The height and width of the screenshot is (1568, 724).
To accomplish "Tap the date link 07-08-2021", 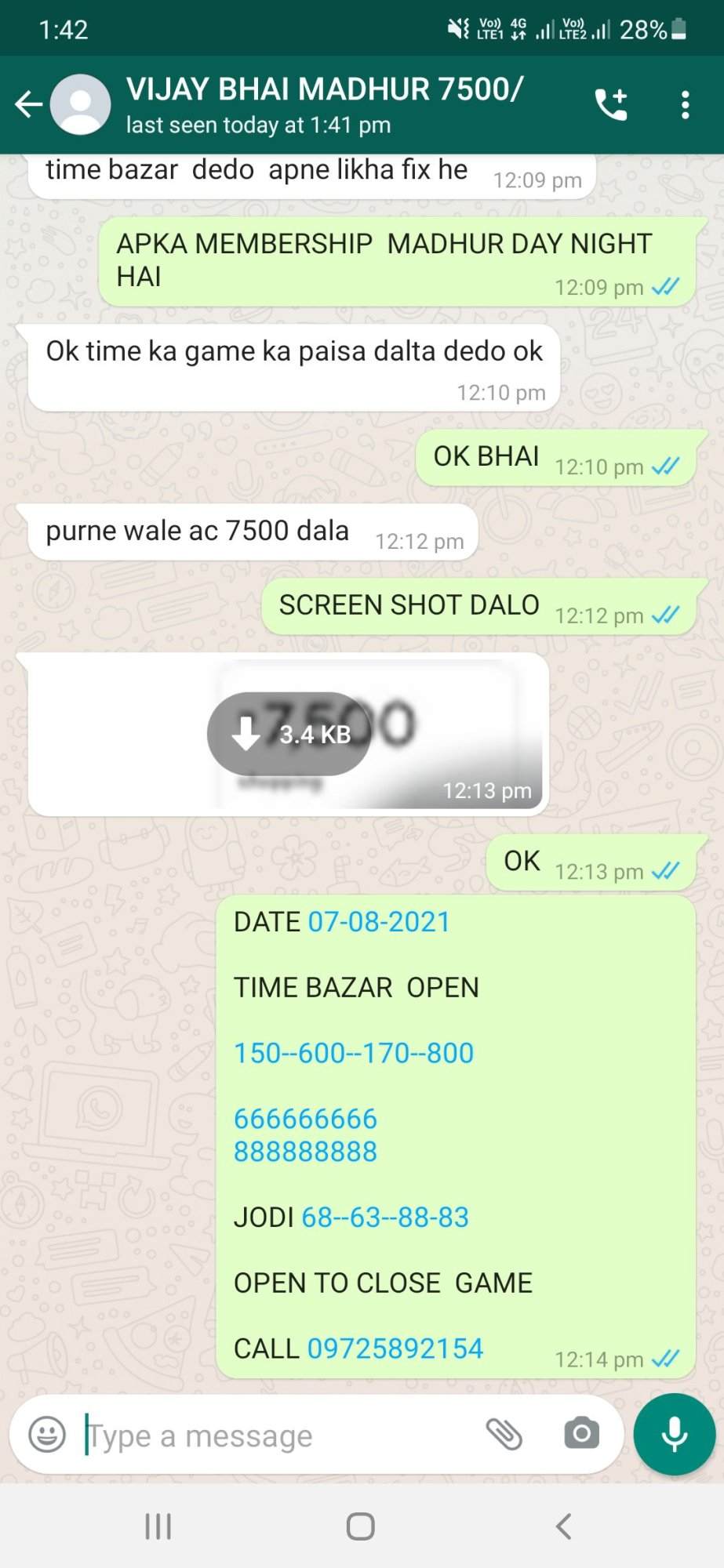I will (x=379, y=922).
